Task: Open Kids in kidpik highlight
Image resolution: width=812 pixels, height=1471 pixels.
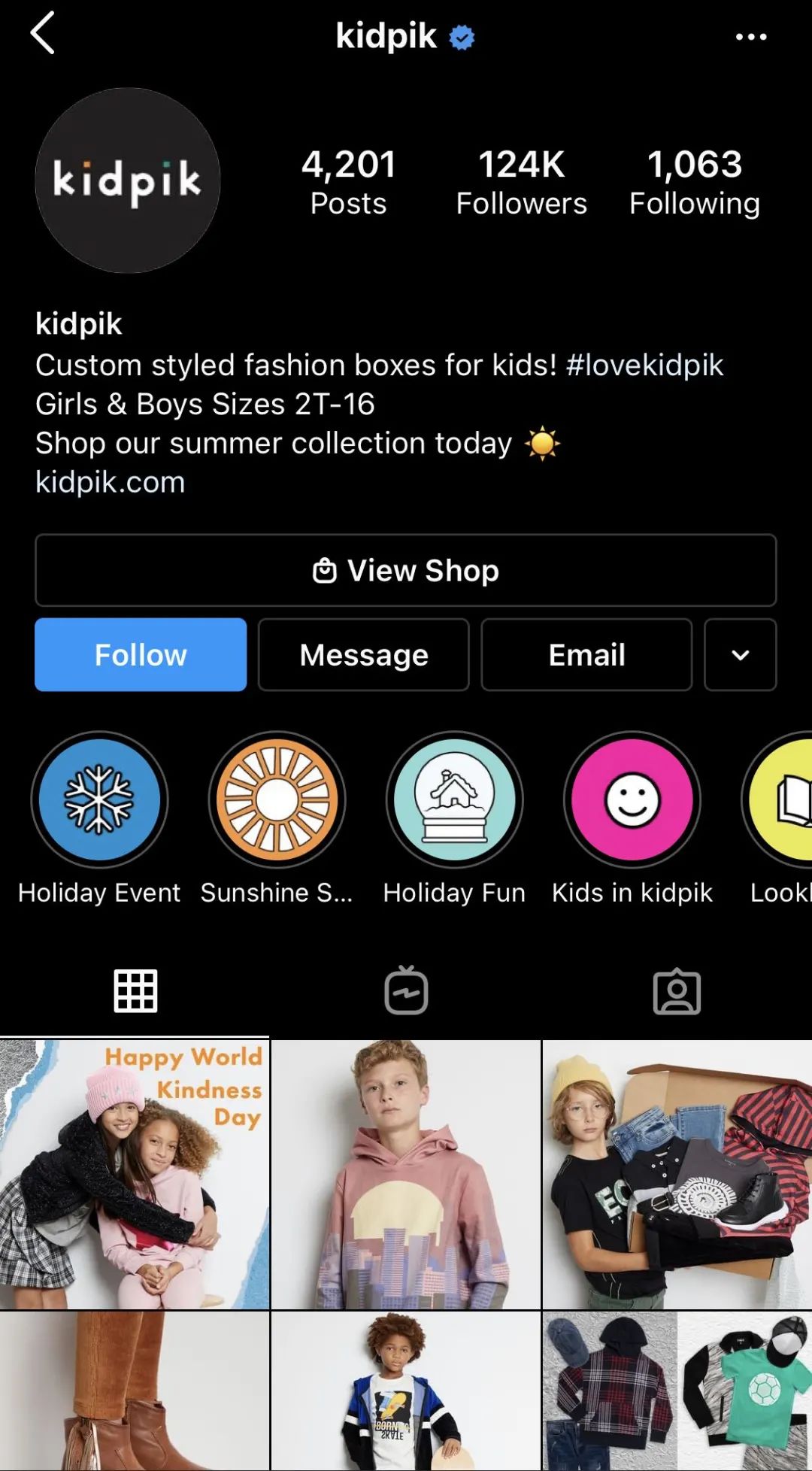Action: (632, 800)
